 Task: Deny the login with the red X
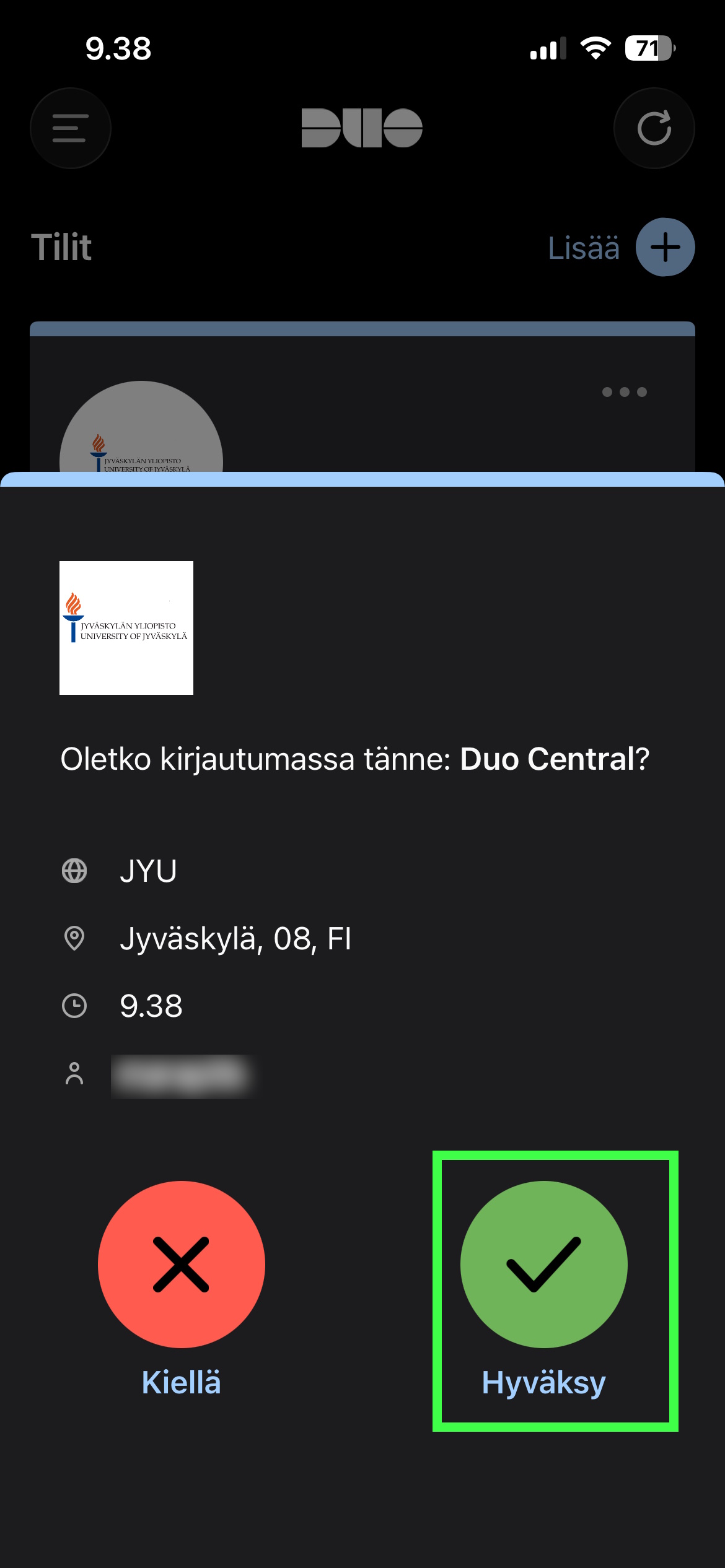coord(180,1265)
